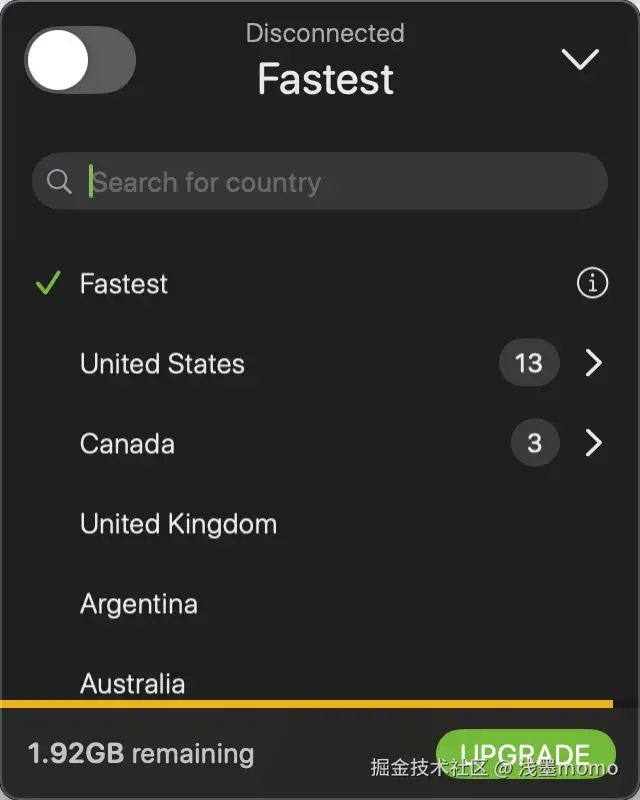
Task: Collapse the location list with the chevron
Action: pyautogui.click(x=580, y=60)
